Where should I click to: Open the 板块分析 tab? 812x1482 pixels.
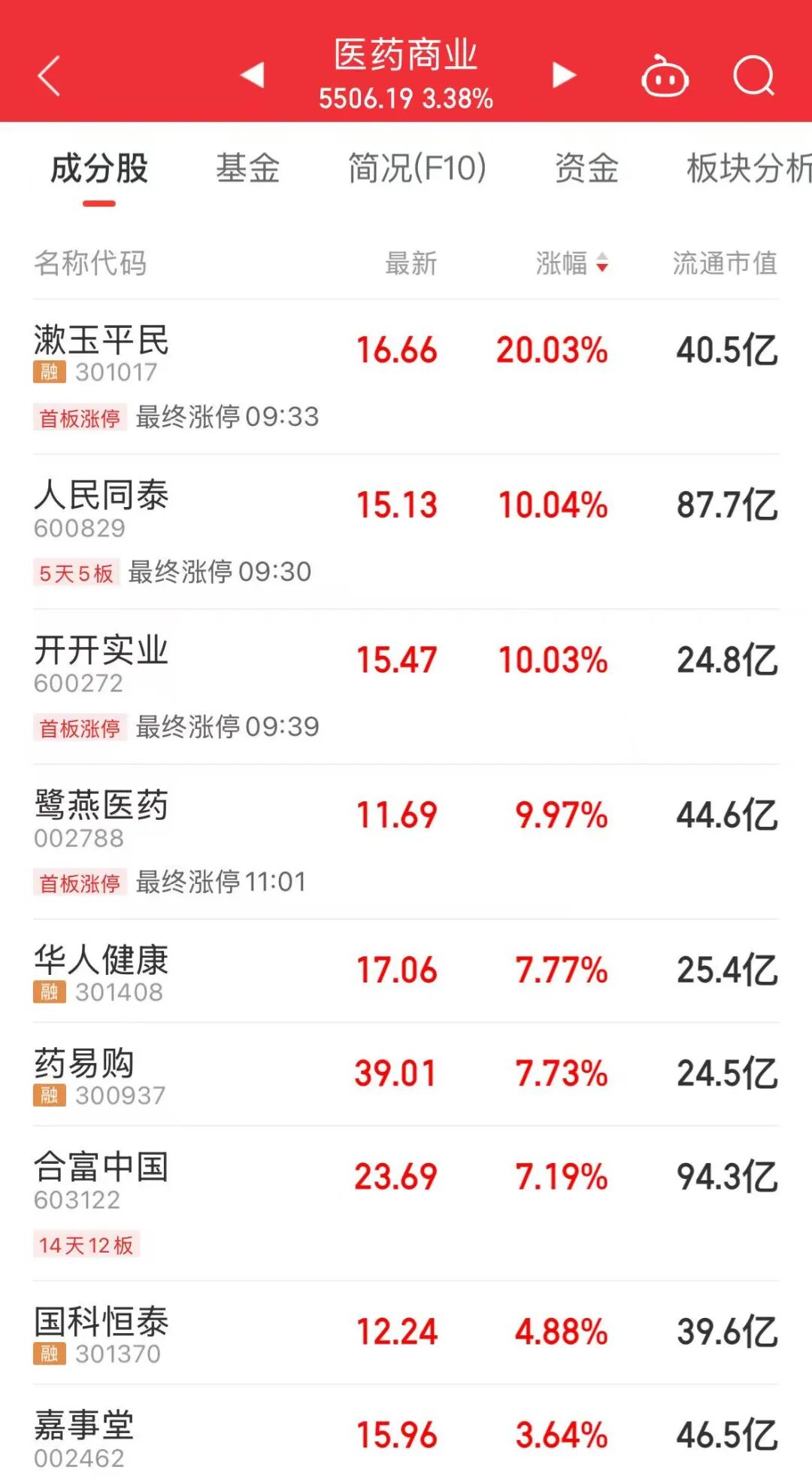(748, 169)
